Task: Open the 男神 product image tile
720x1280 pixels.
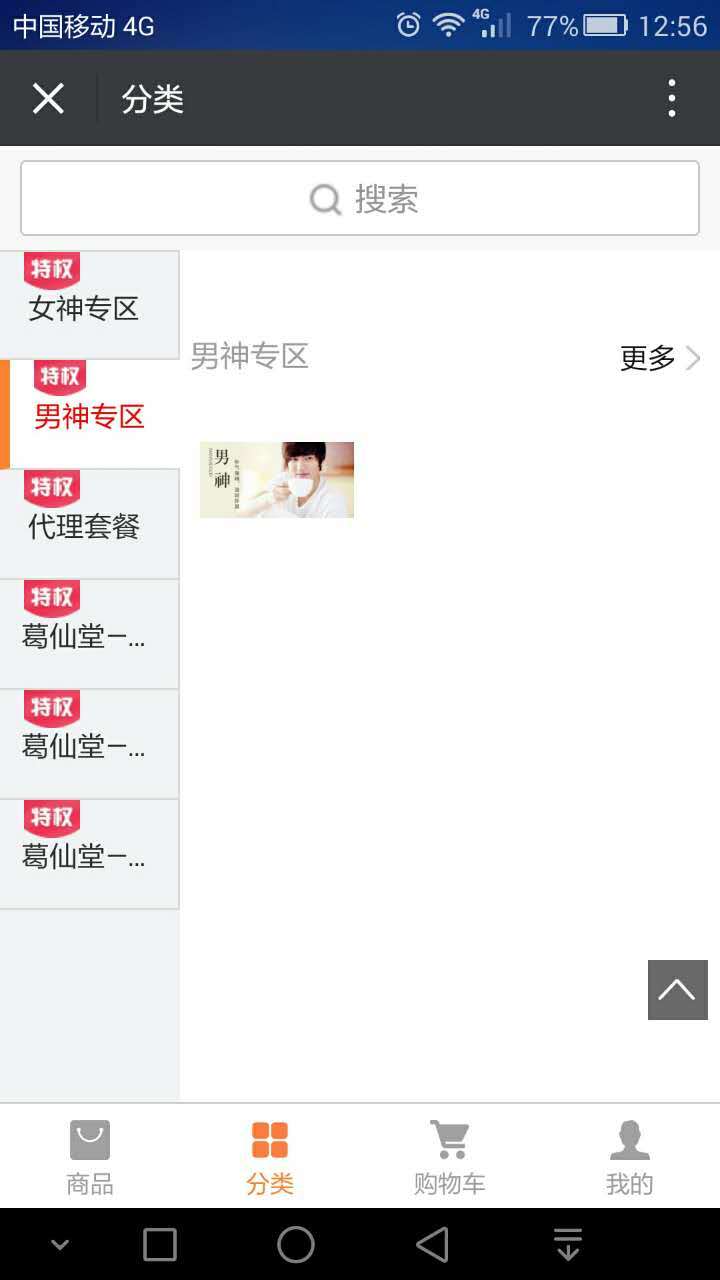Action: (277, 480)
